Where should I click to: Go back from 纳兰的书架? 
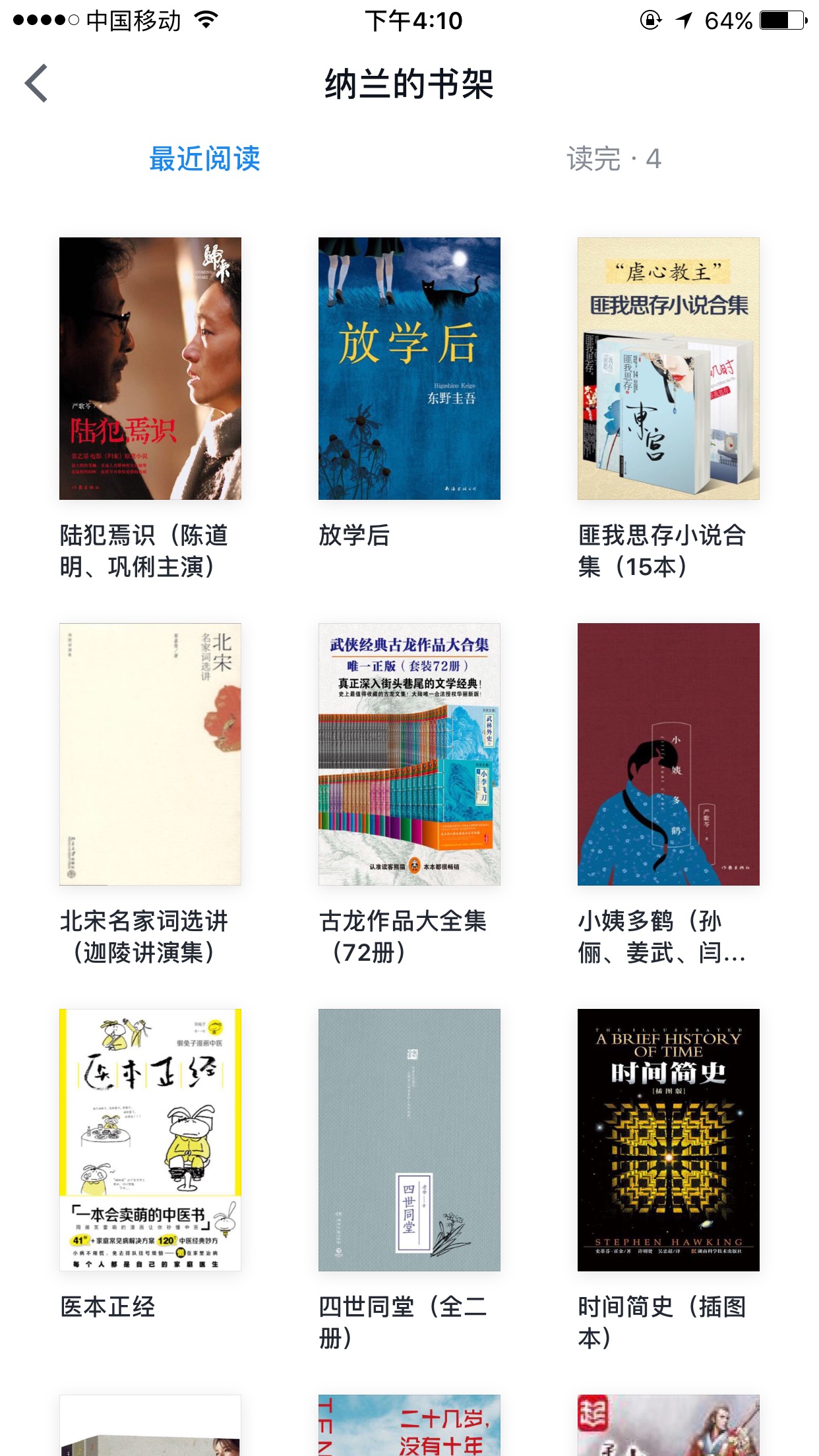pyautogui.click(x=37, y=84)
